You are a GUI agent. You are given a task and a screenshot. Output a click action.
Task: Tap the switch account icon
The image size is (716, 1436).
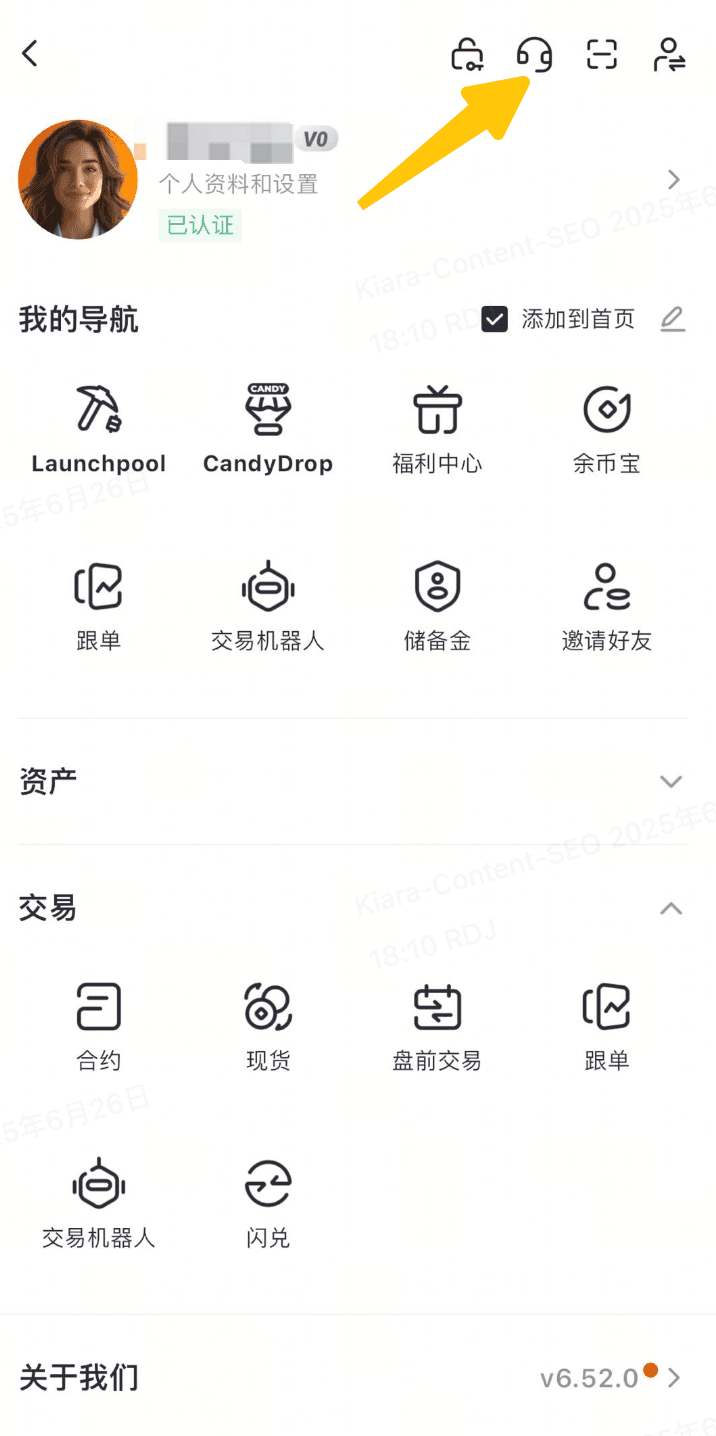pyautogui.click(x=669, y=55)
